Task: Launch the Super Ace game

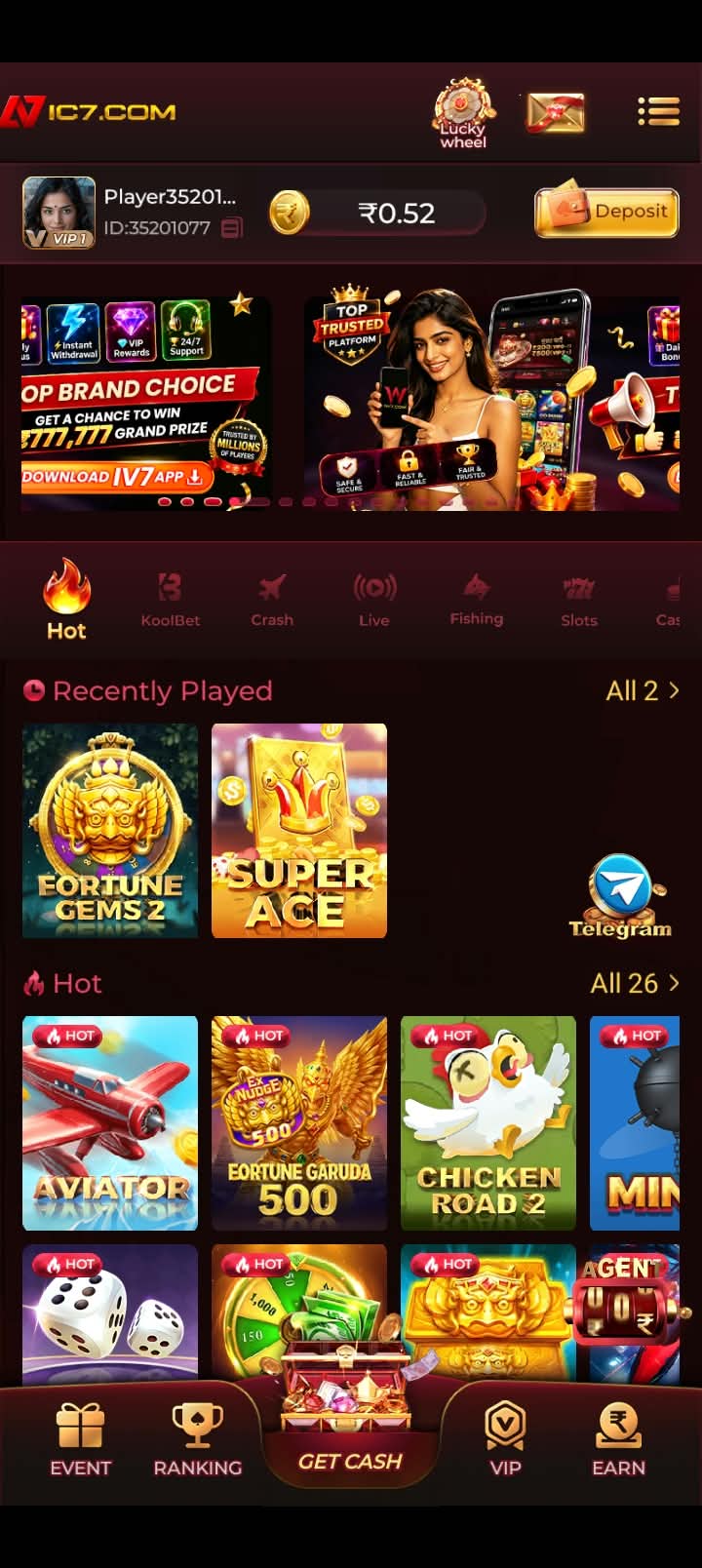Action: tap(299, 831)
